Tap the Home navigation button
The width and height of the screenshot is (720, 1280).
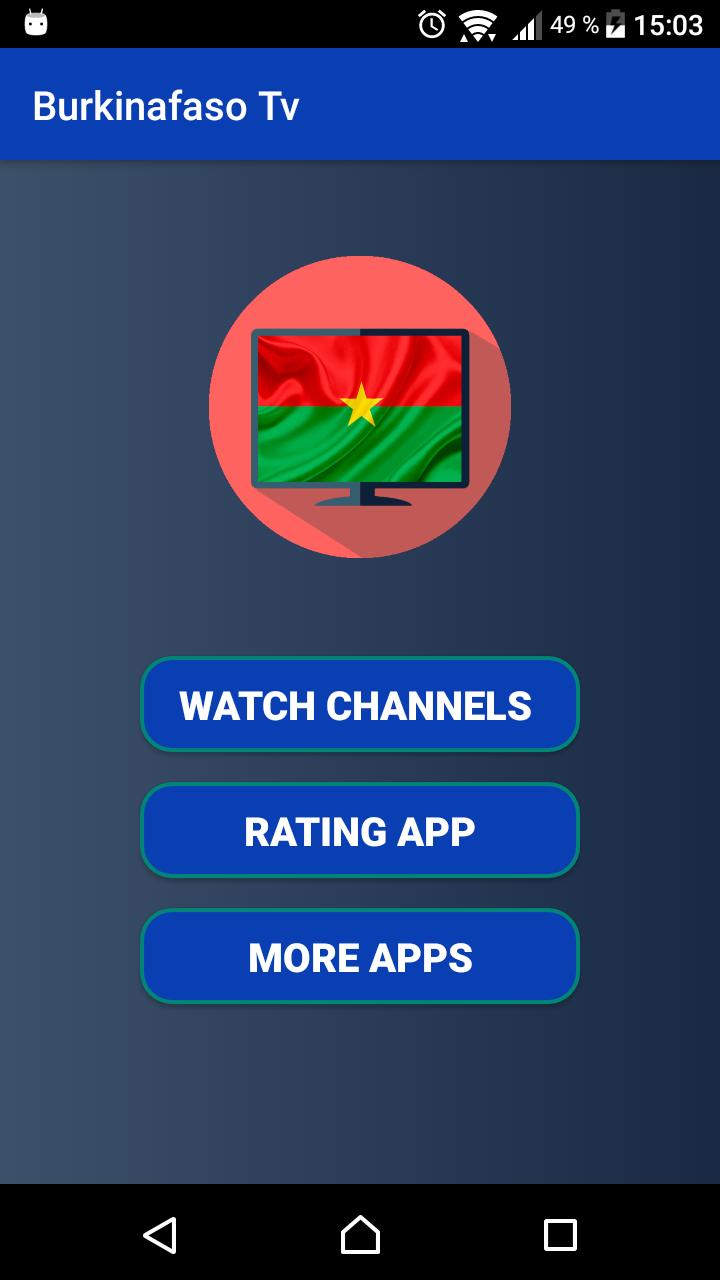tap(360, 1236)
